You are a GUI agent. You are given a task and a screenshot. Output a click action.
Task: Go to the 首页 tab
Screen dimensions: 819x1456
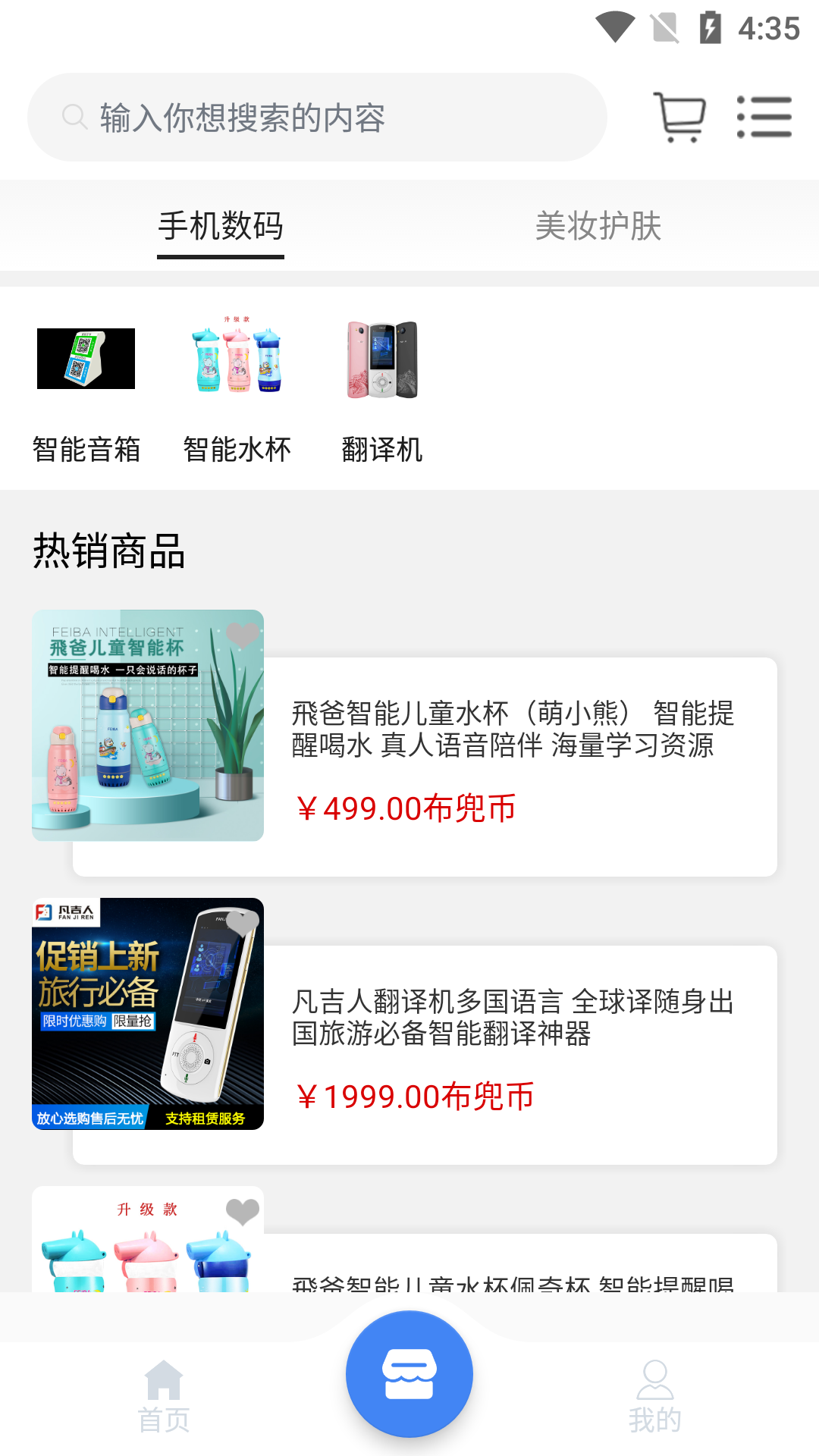164,1395
